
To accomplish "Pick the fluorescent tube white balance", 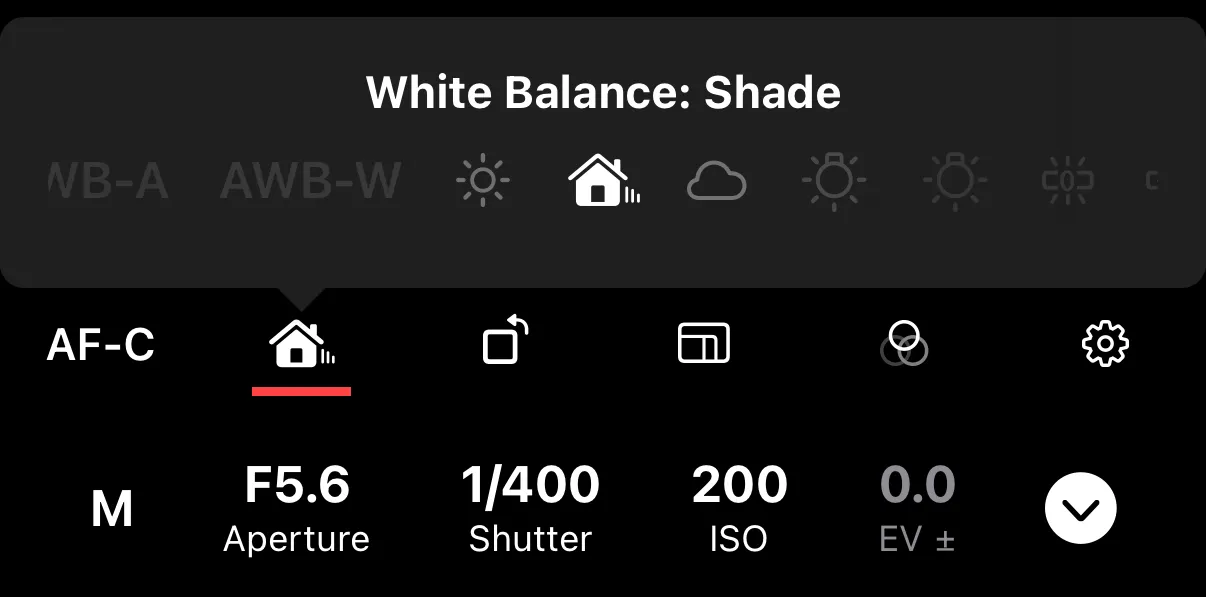I will pos(1067,182).
